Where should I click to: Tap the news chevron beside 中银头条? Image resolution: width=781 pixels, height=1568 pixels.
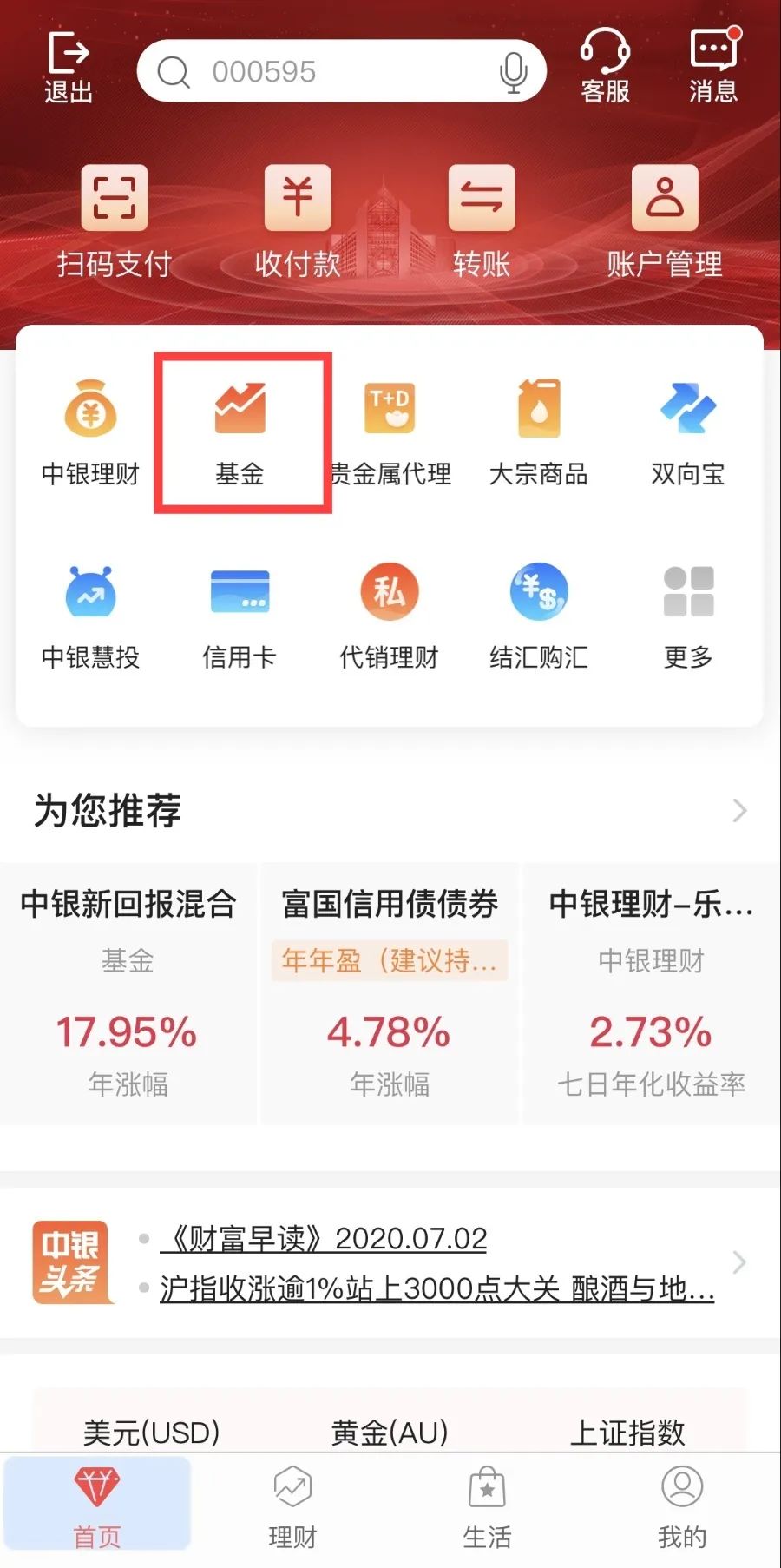pos(738,1262)
